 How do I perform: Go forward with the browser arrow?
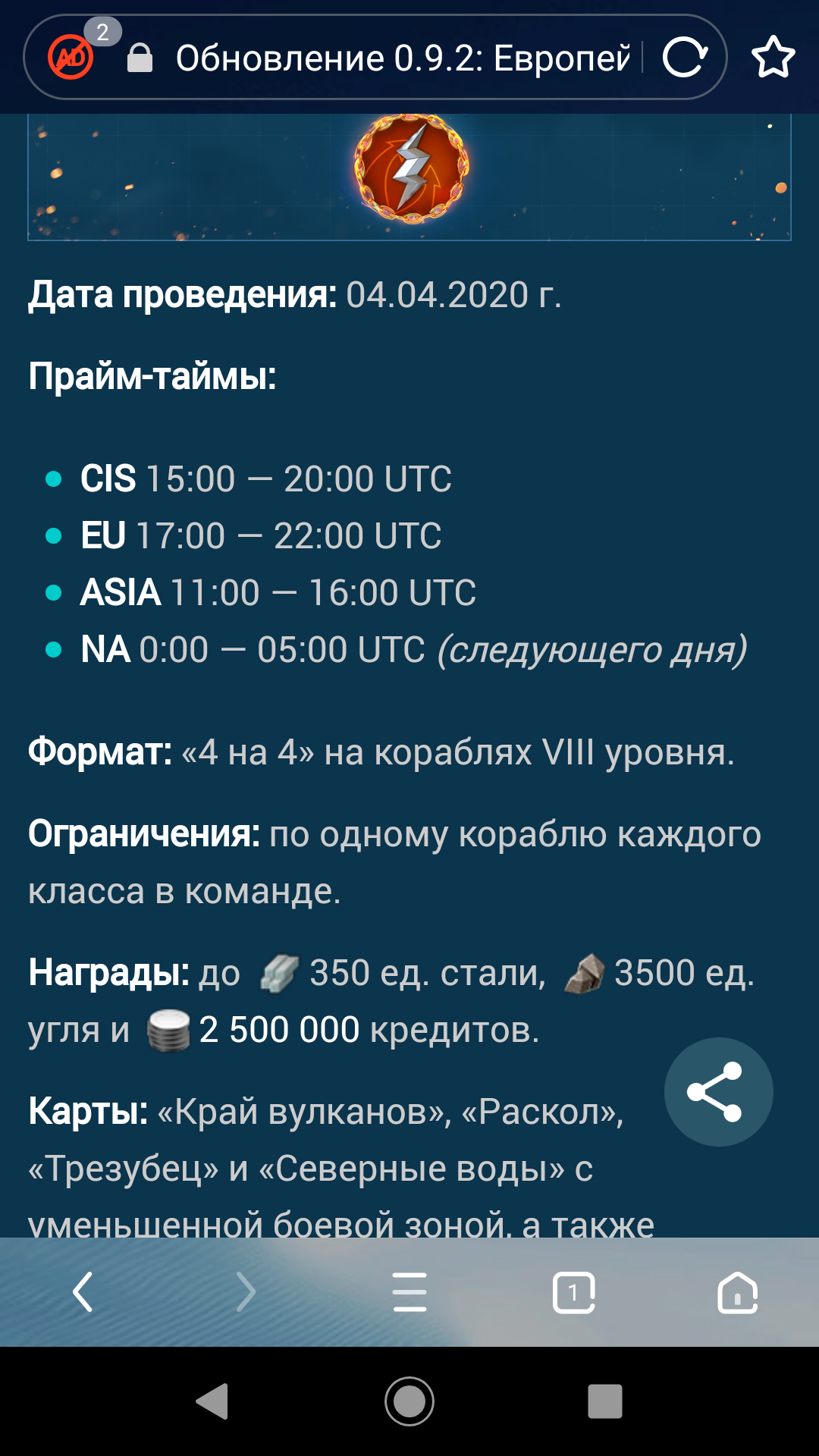(x=246, y=1291)
